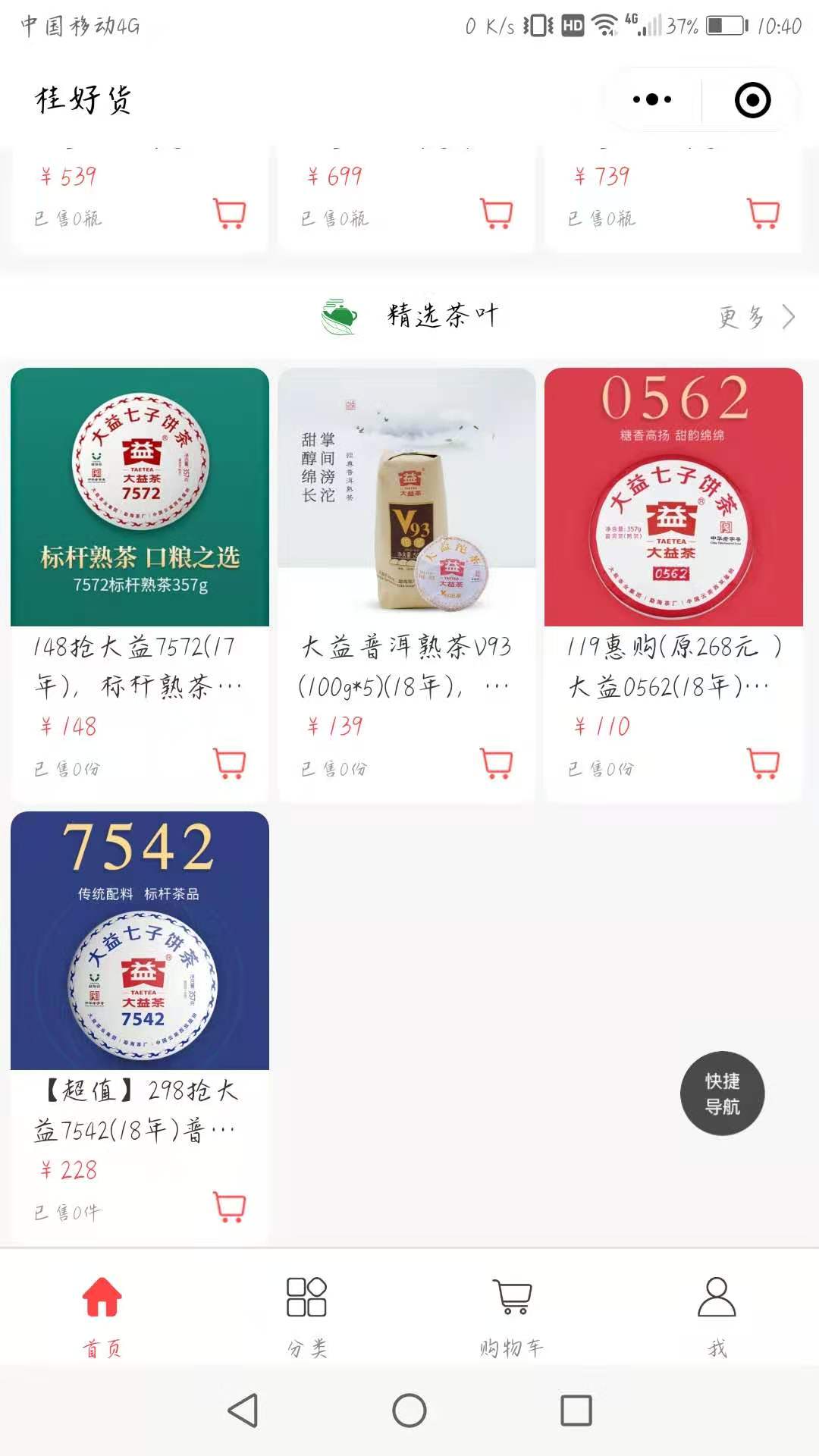Screen dimensions: 819x1456
Task: Tap the system back button
Action: [x=243, y=1410]
